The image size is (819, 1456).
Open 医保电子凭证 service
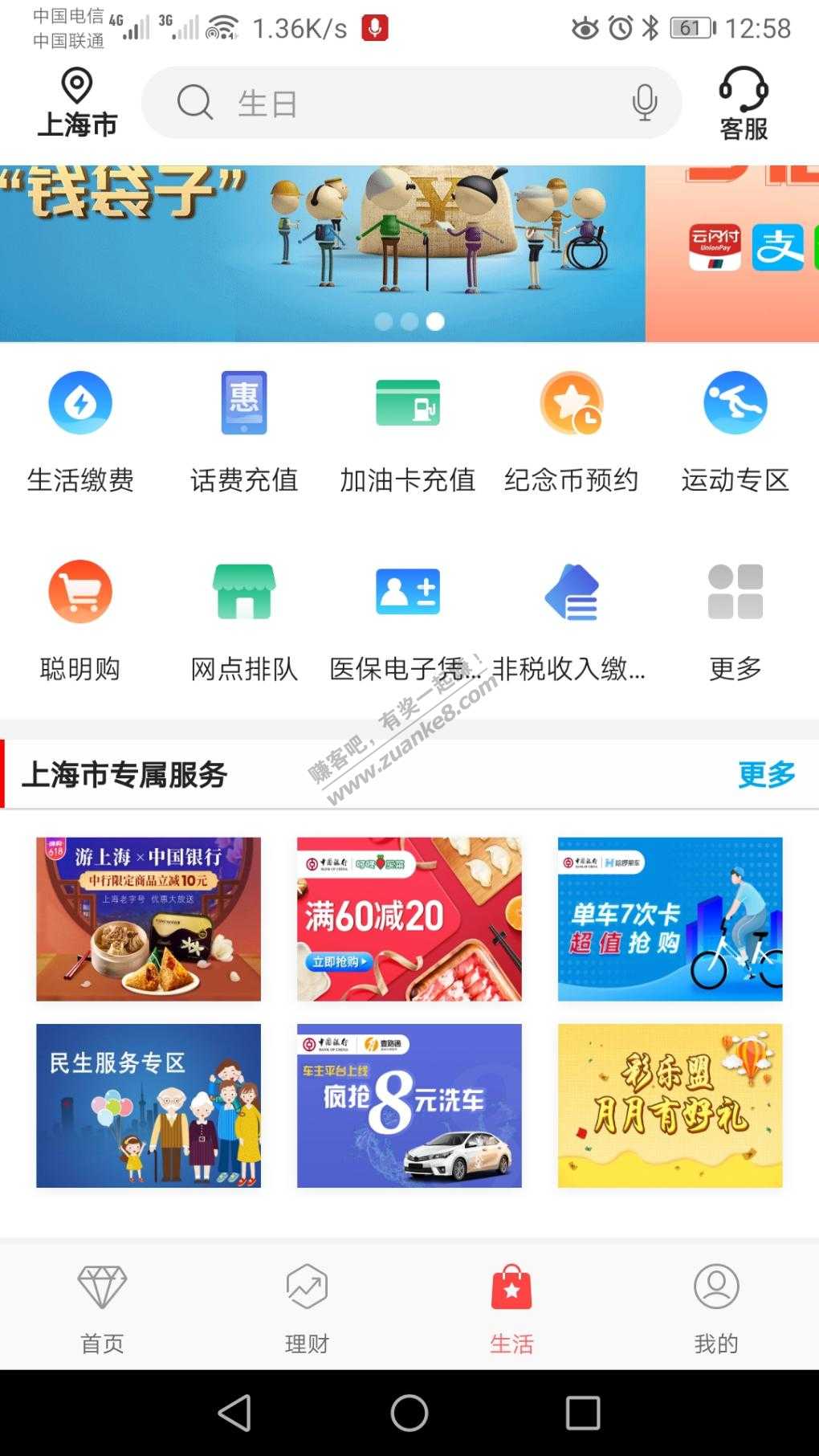point(408,618)
